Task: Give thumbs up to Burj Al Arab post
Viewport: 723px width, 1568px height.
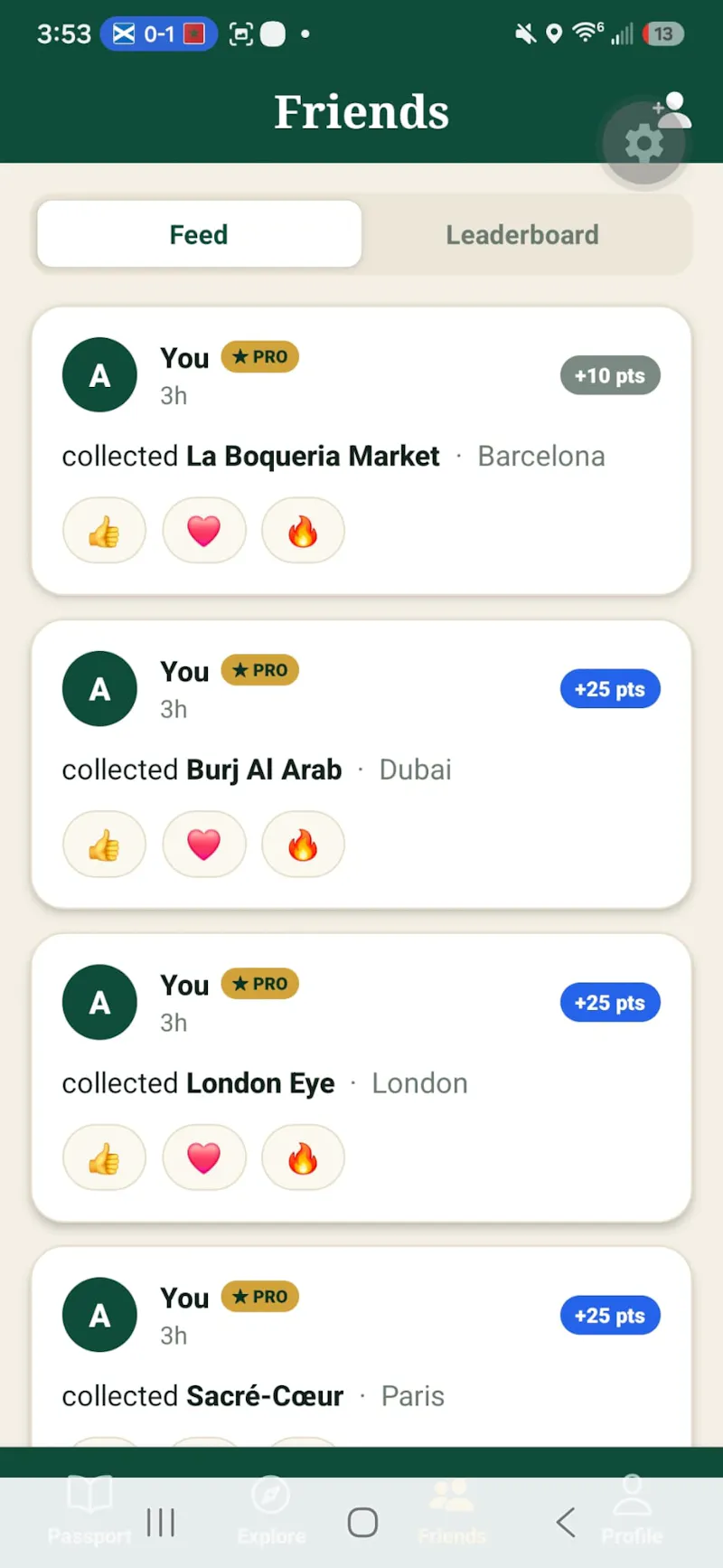Action: click(x=104, y=845)
